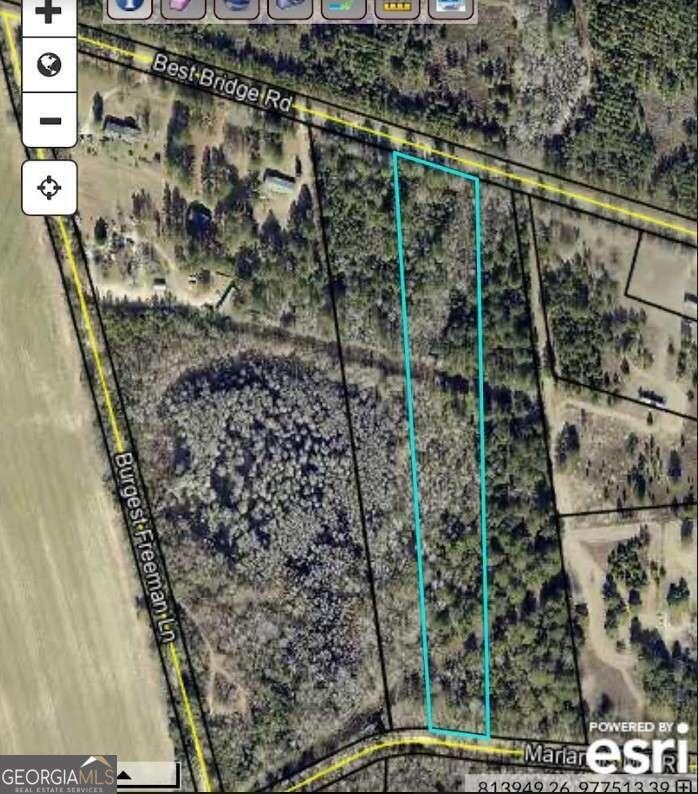Image resolution: width=698 pixels, height=794 pixels.
Task: Zoom in on the parcel map
Action: 49,14
